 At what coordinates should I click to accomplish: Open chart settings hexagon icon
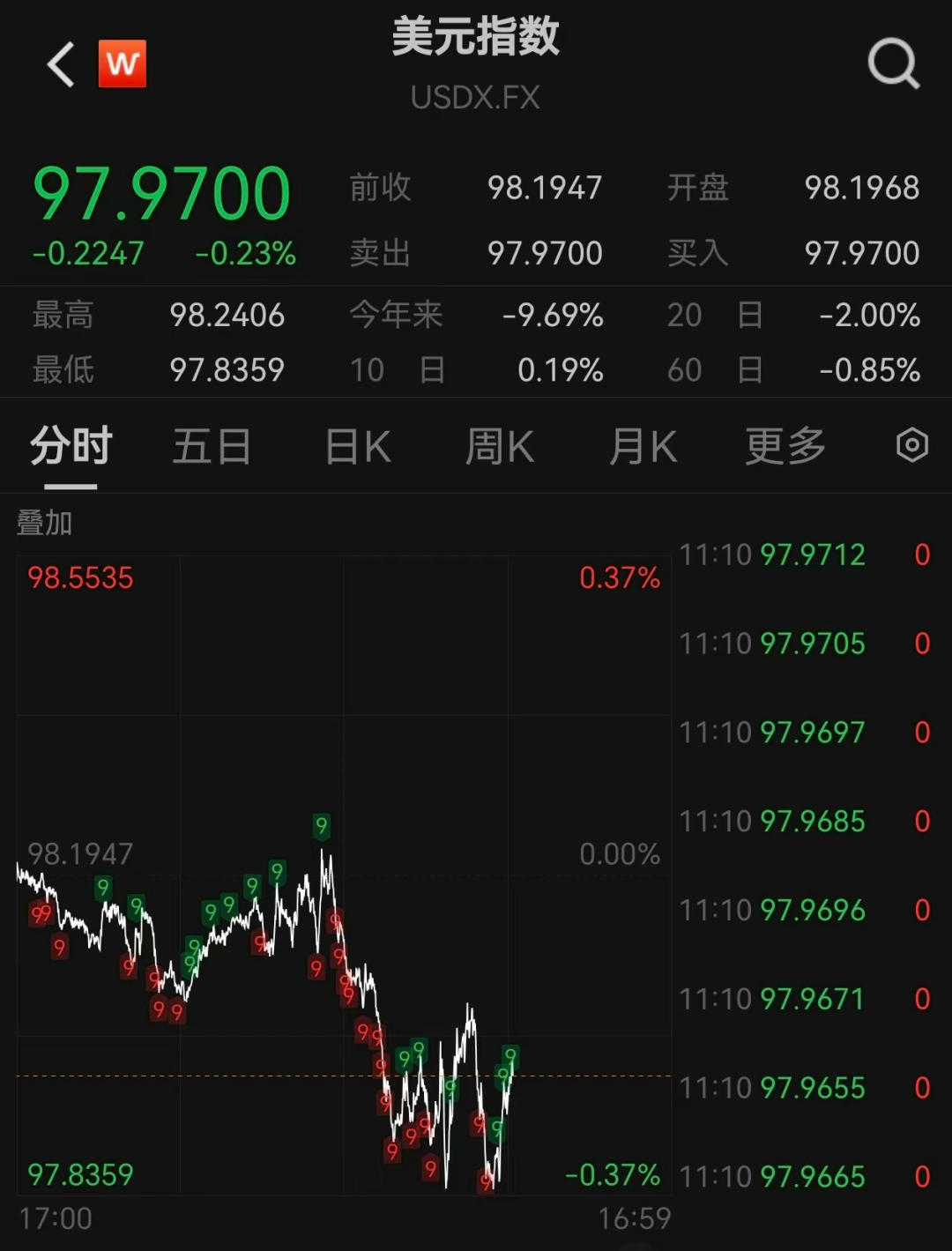(x=911, y=445)
